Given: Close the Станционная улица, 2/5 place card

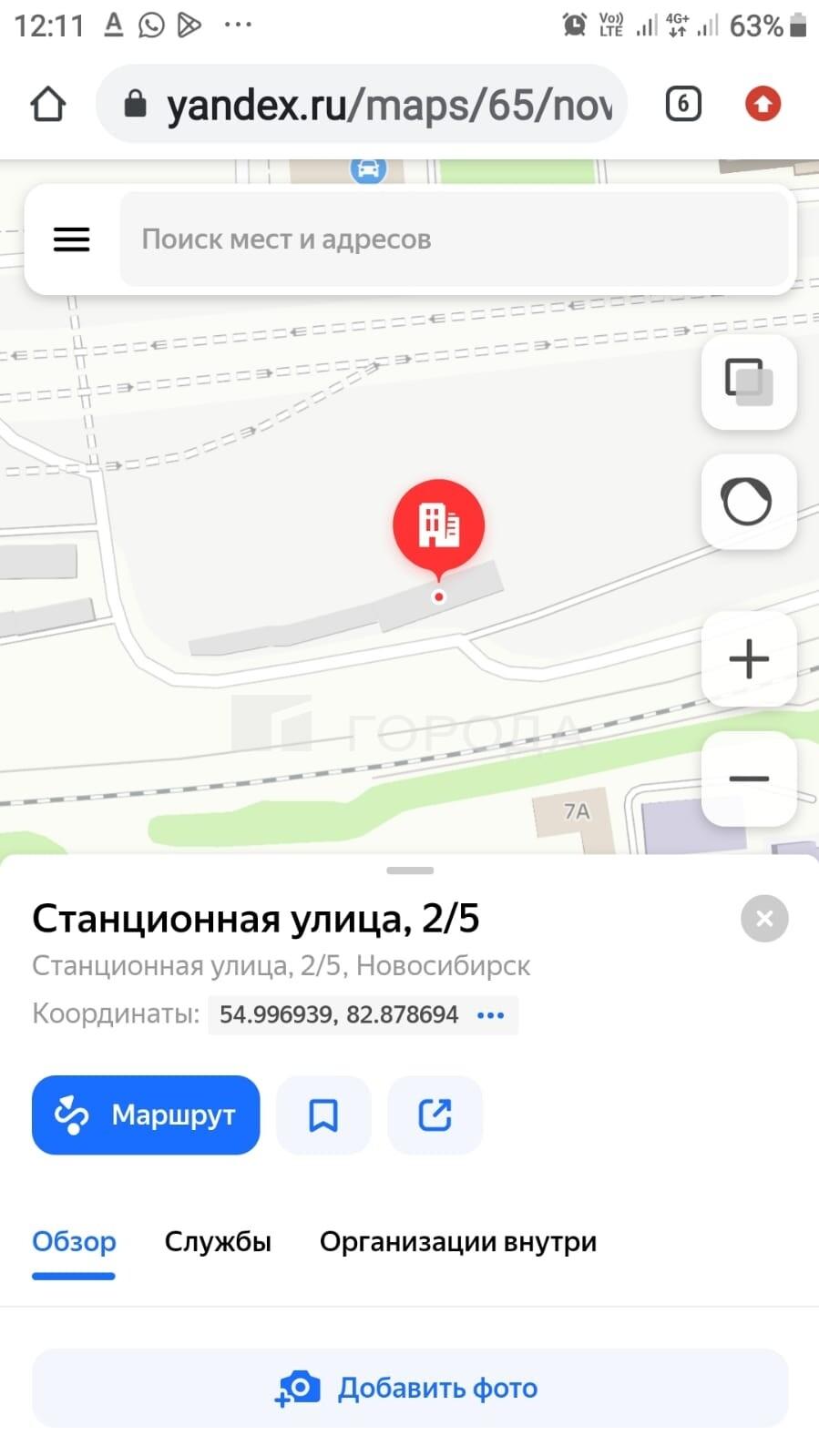Looking at the screenshot, I should click(764, 919).
